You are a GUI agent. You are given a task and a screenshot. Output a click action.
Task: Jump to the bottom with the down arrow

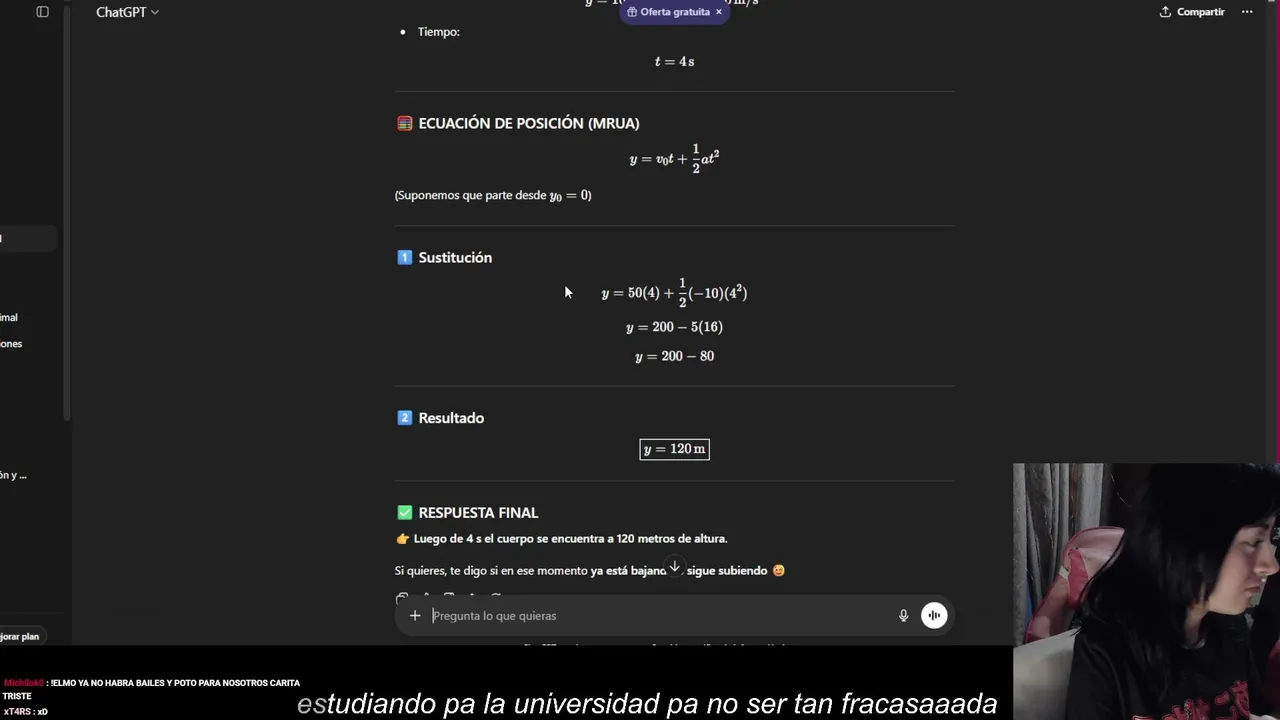(675, 567)
